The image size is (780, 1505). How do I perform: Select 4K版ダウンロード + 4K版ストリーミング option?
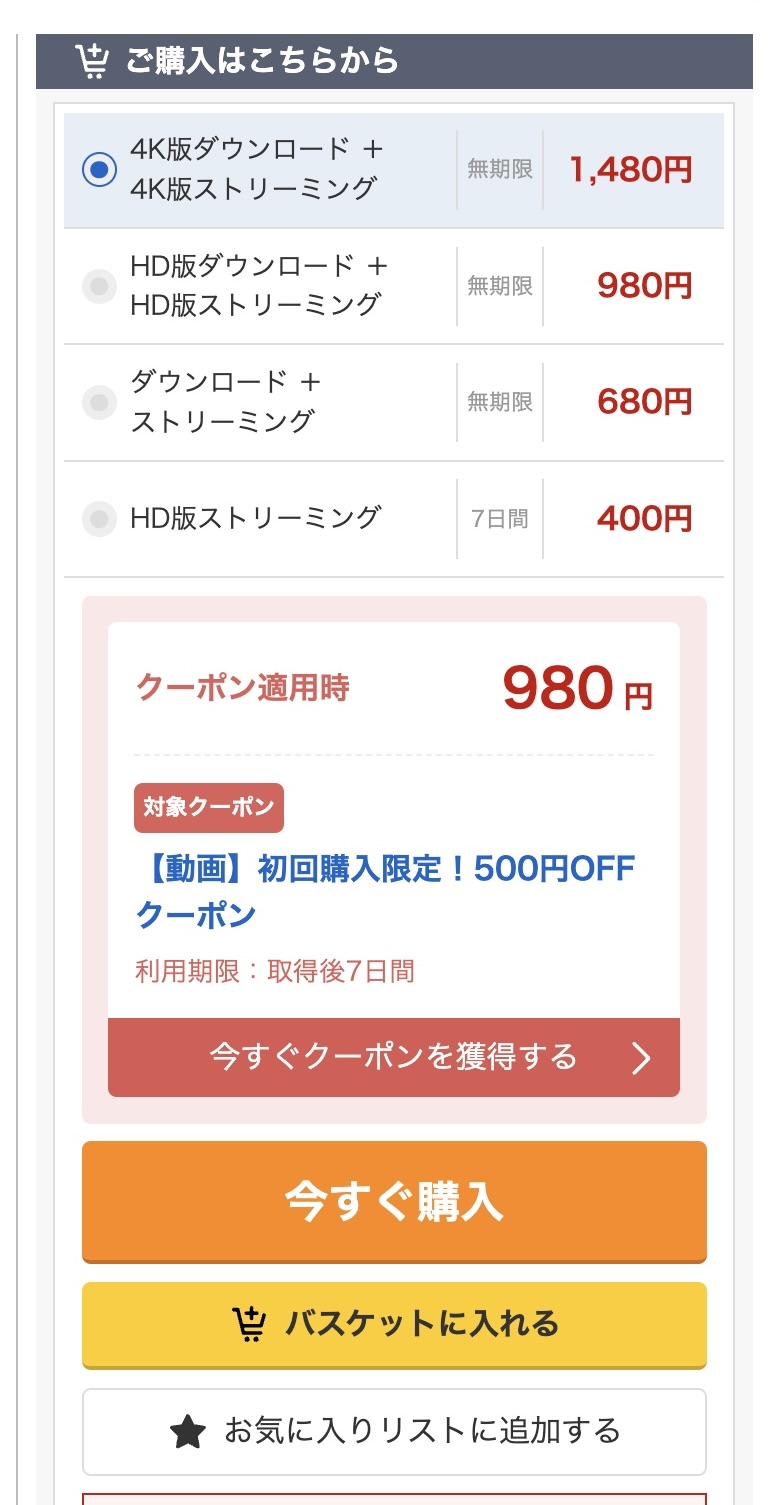coord(99,170)
